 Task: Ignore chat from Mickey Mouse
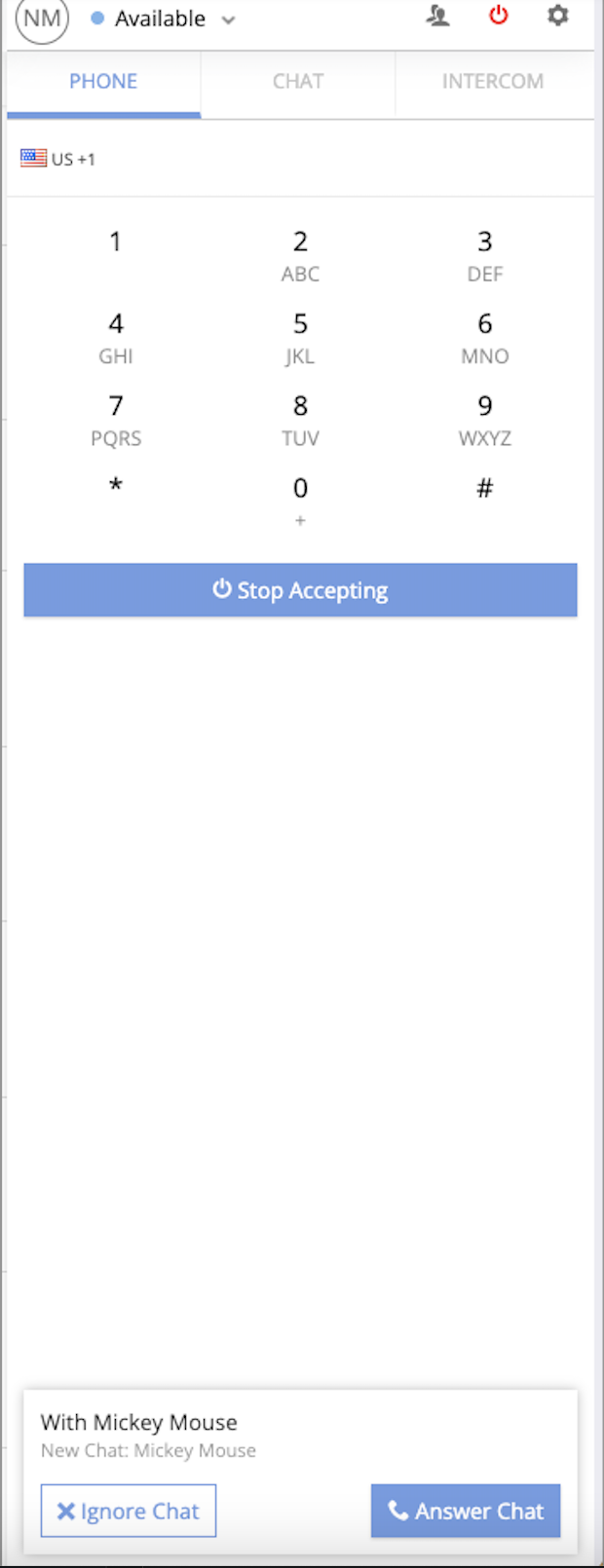(x=129, y=1511)
